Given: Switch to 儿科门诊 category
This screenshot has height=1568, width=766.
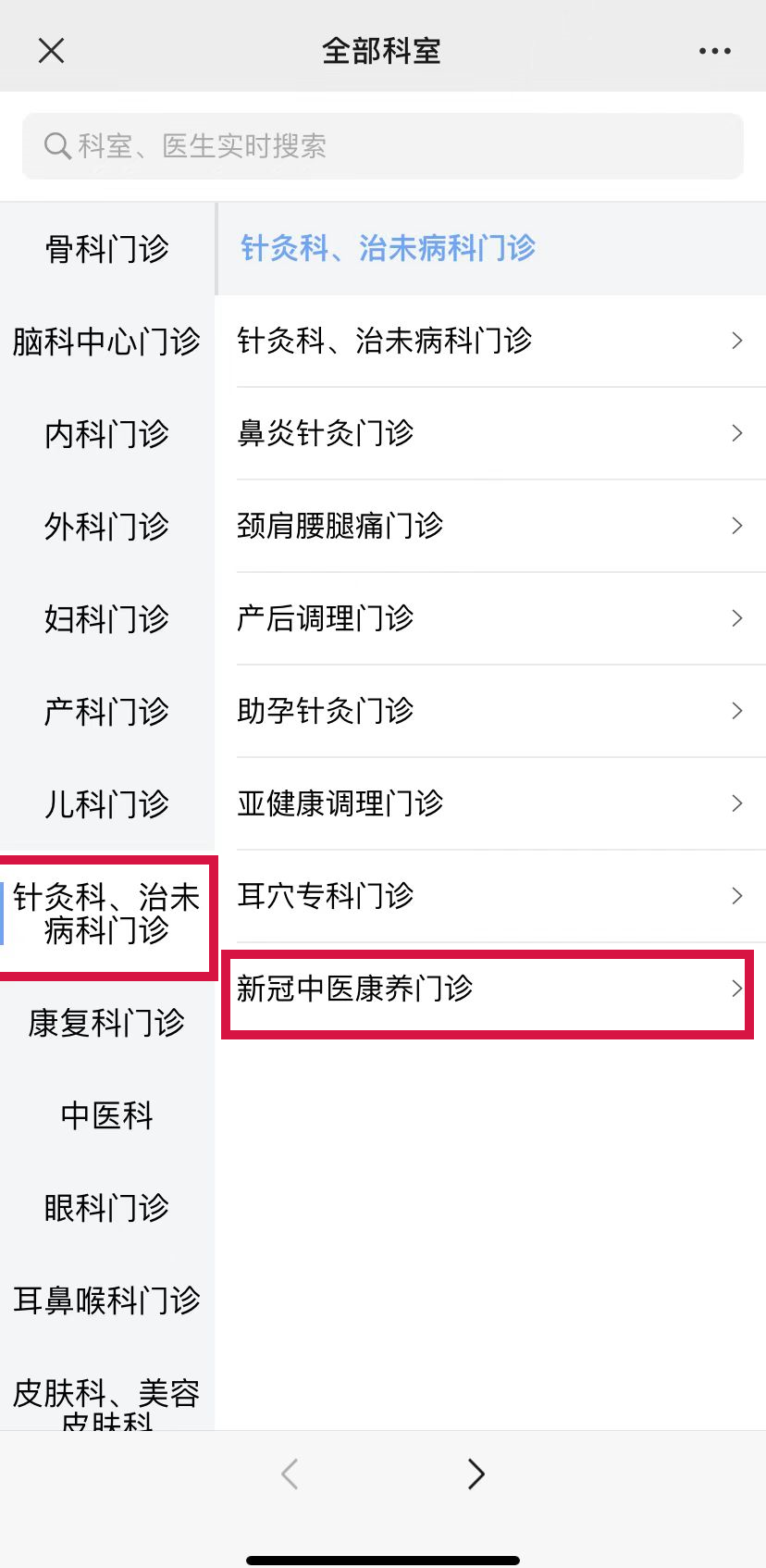Looking at the screenshot, I should pyautogui.click(x=107, y=804).
